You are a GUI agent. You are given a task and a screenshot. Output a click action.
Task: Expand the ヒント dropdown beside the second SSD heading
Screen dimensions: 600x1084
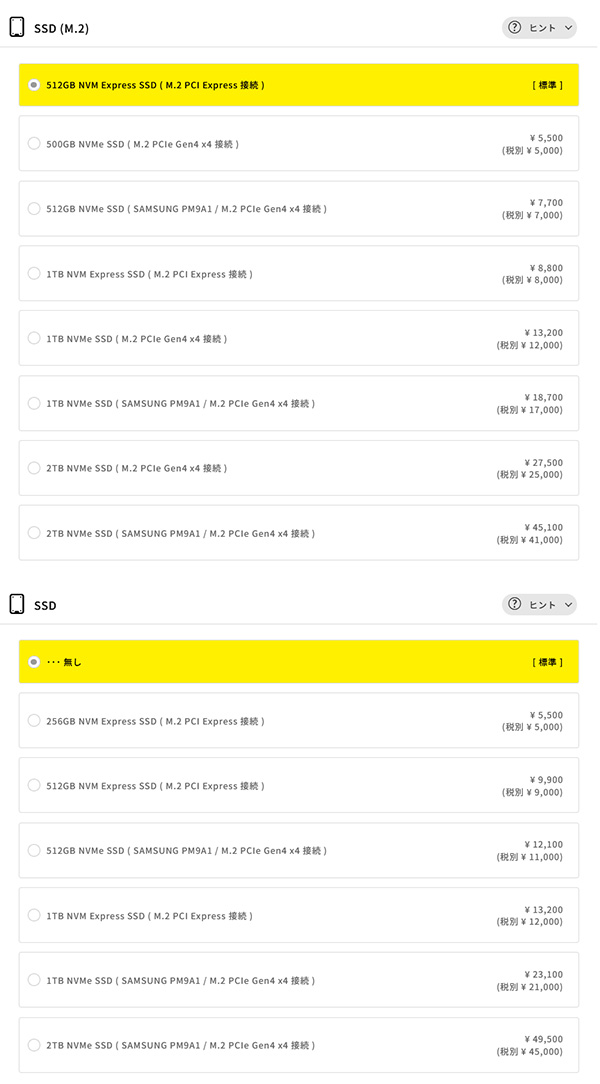(539, 605)
